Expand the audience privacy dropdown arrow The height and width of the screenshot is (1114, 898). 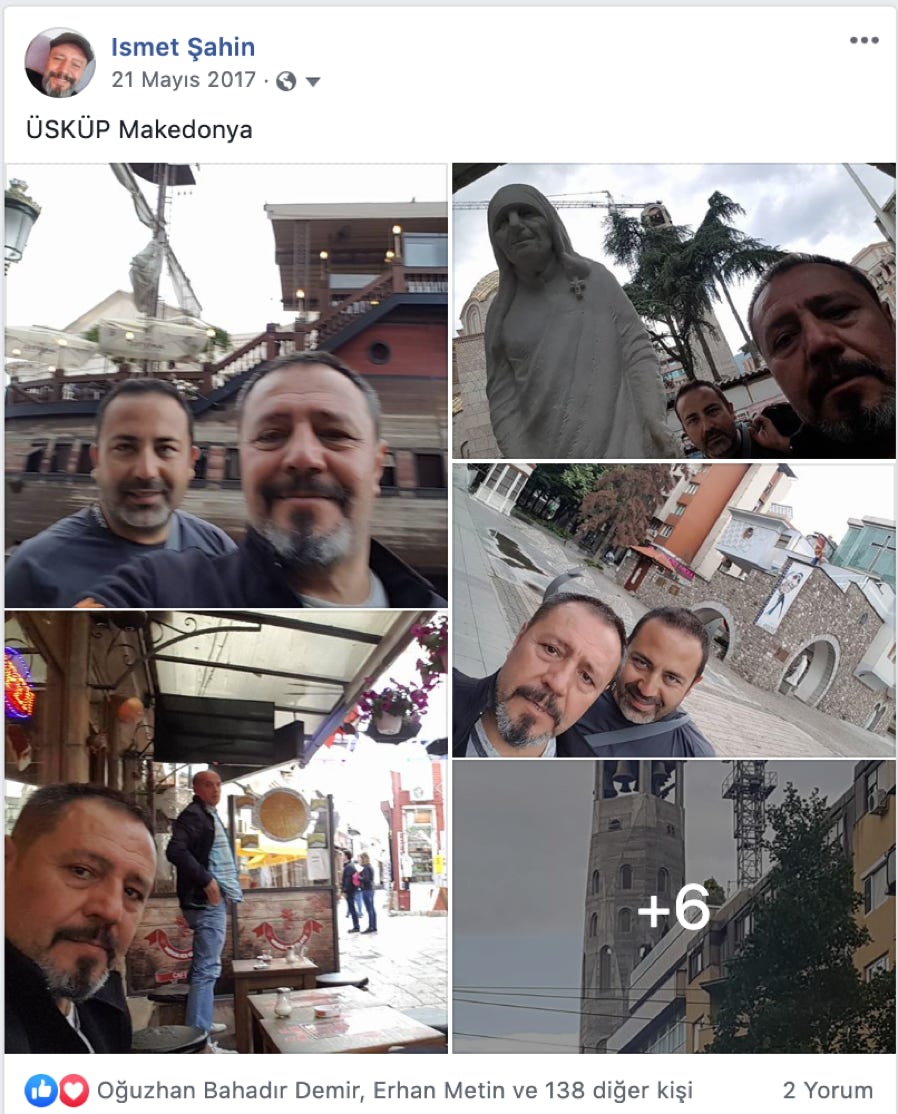(313, 82)
